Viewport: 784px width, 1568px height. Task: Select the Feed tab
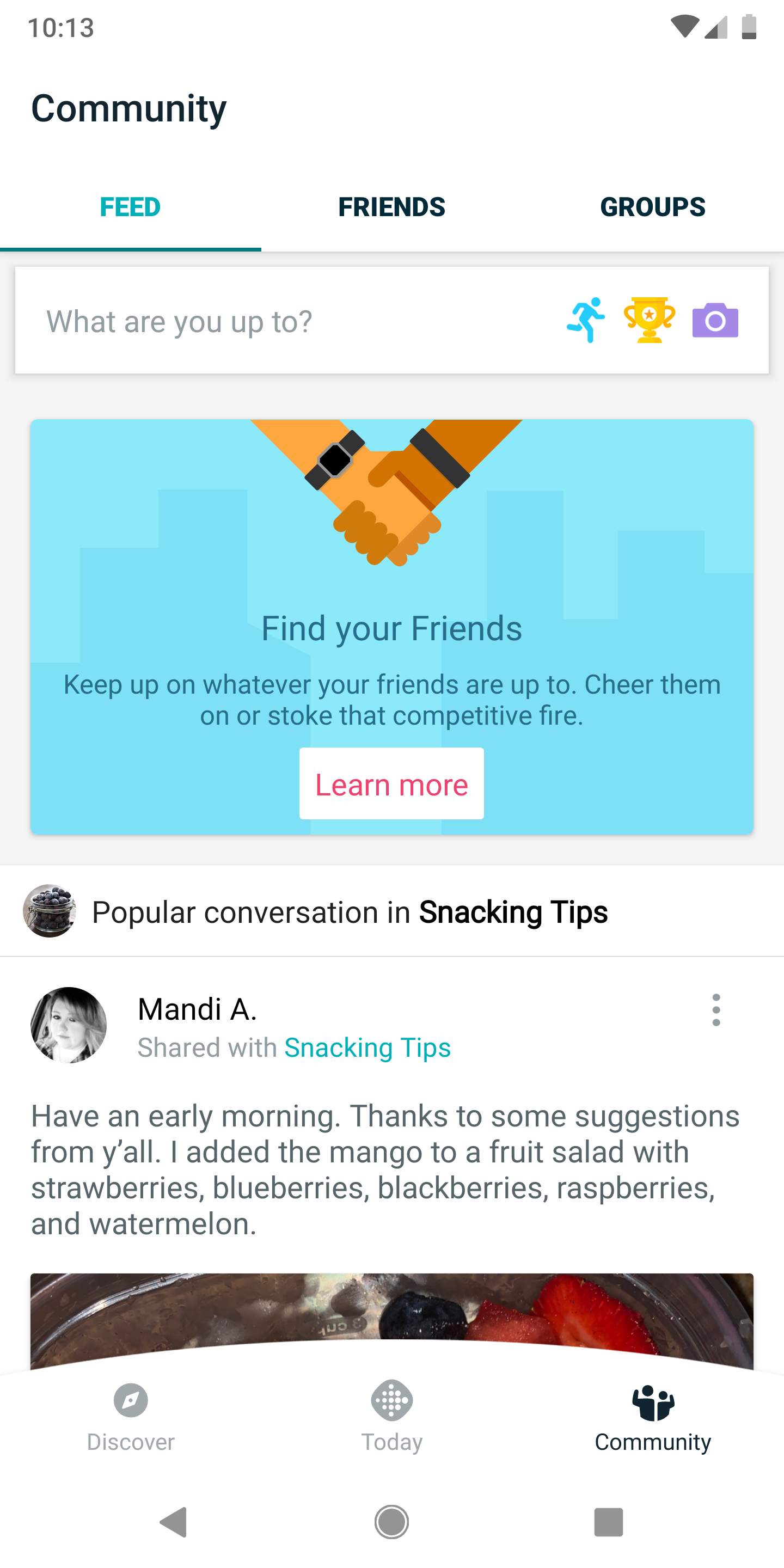point(130,207)
